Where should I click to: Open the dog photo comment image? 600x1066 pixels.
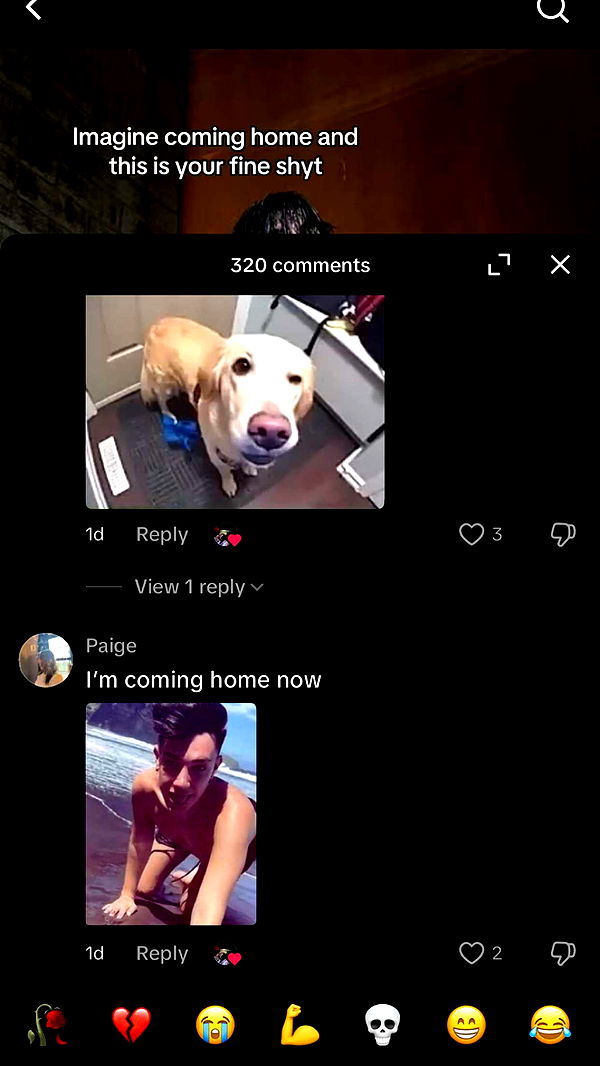pyautogui.click(x=235, y=401)
